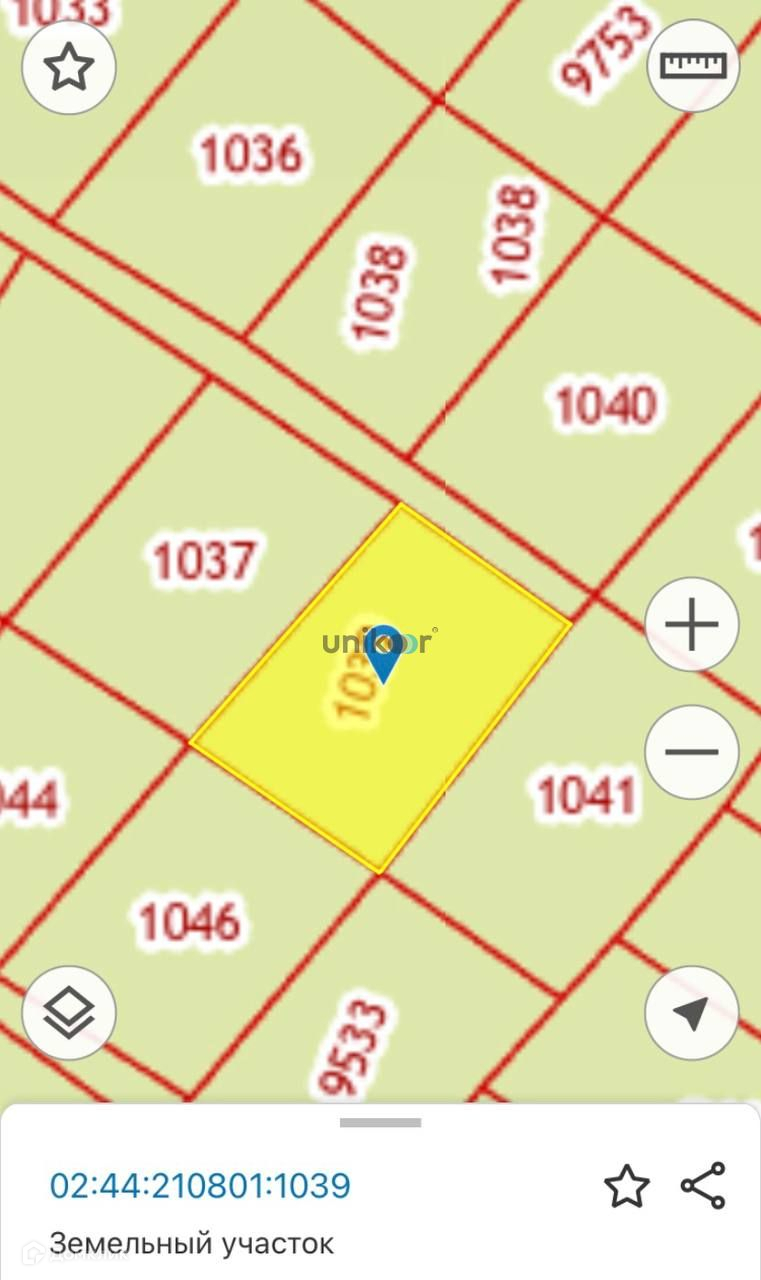Open the map layers selector
Screen dimensions: 761x1280
(69, 1013)
